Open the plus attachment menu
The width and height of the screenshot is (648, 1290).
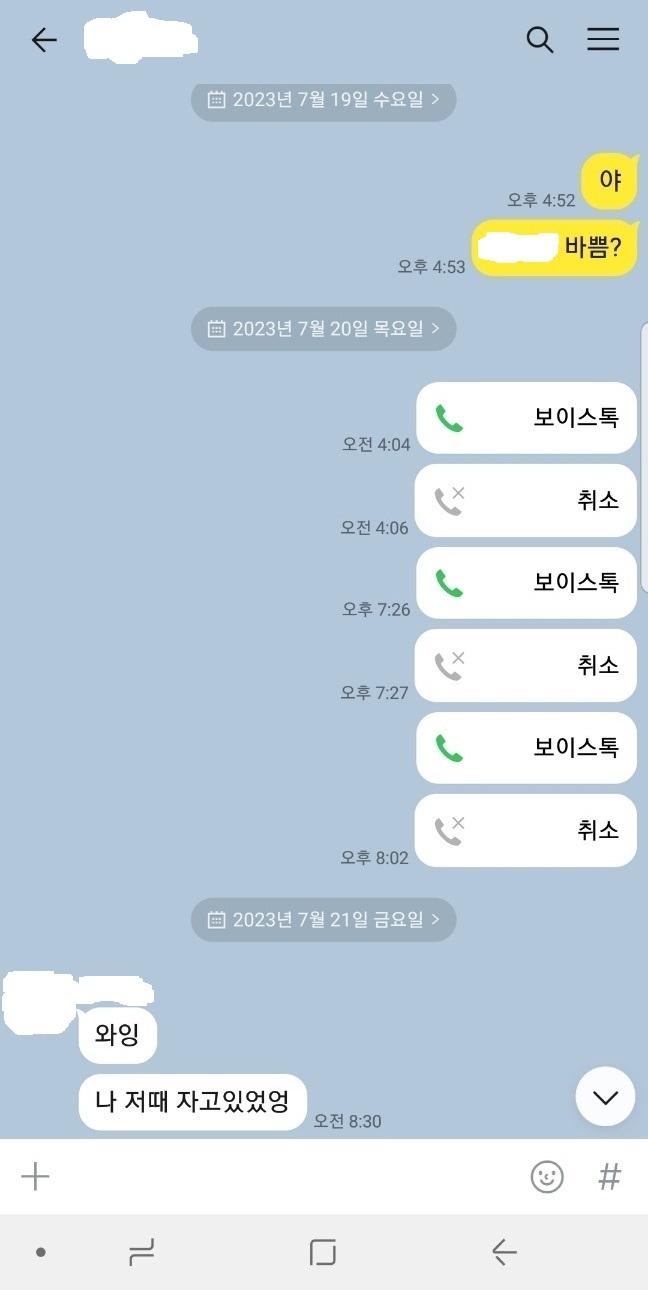[35, 1177]
